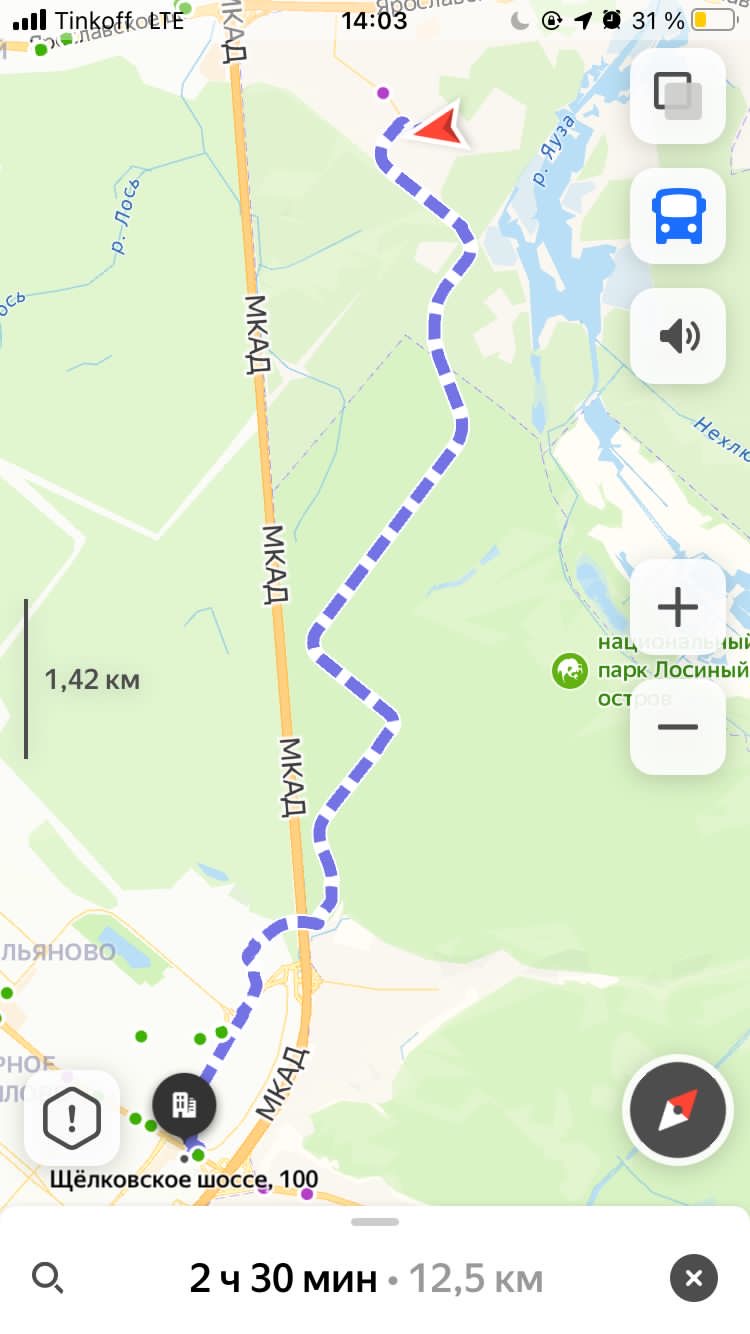Tap the compass to reorient the map
750x1334 pixels.
(x=677, y=1109)
